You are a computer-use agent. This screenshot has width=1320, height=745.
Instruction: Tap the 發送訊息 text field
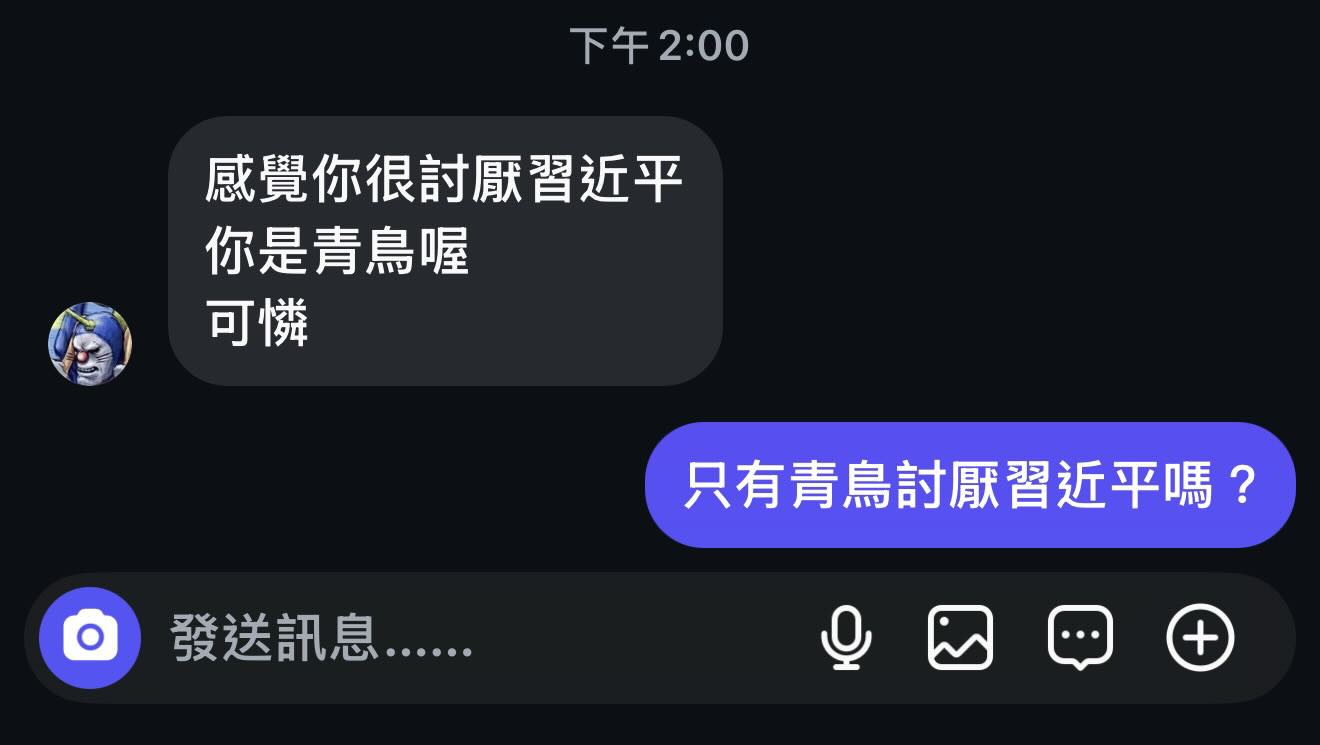point(450,638)
